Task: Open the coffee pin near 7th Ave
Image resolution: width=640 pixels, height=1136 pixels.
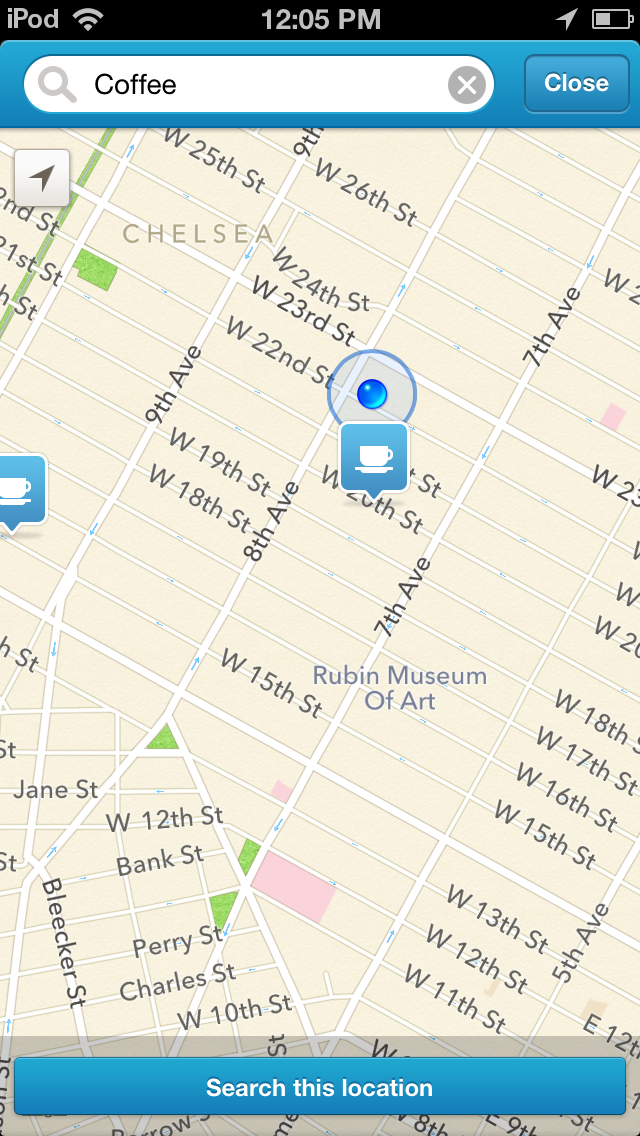Action: pos(374,458)
